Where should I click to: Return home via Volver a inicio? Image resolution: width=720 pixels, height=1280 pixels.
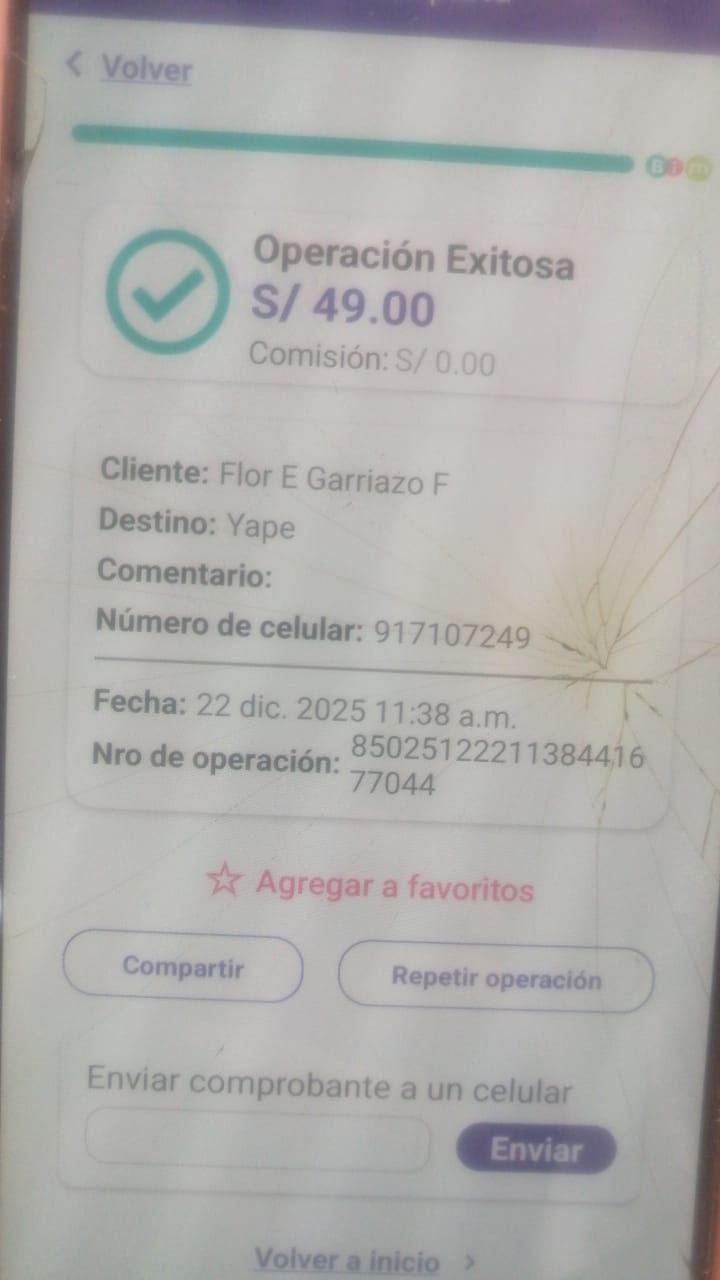349,1260
